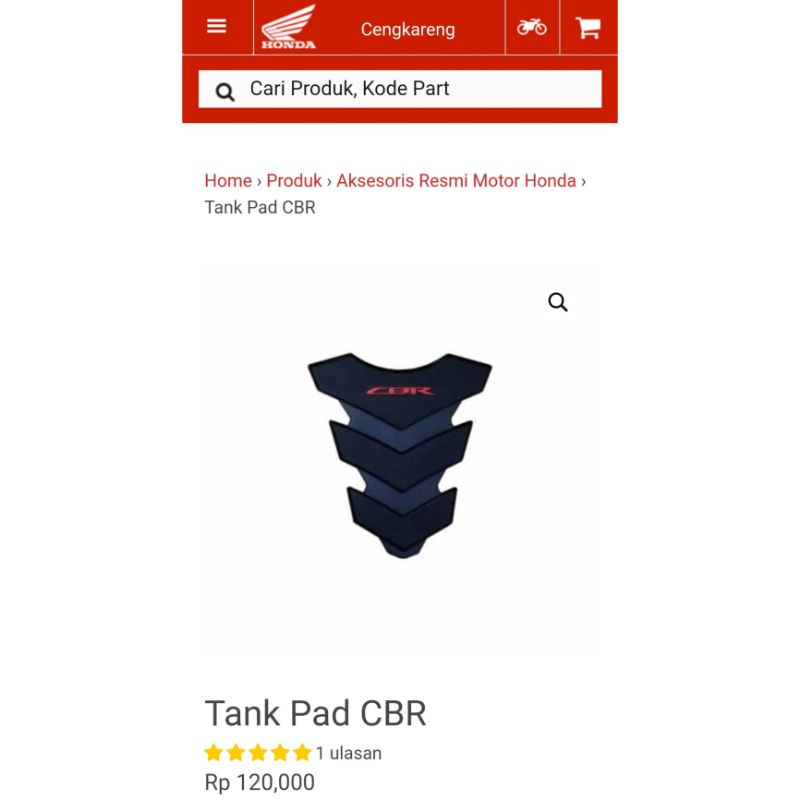Open the Produk breadcrumb link
This screenshot has height=800, width=800.
pos(294,181)
